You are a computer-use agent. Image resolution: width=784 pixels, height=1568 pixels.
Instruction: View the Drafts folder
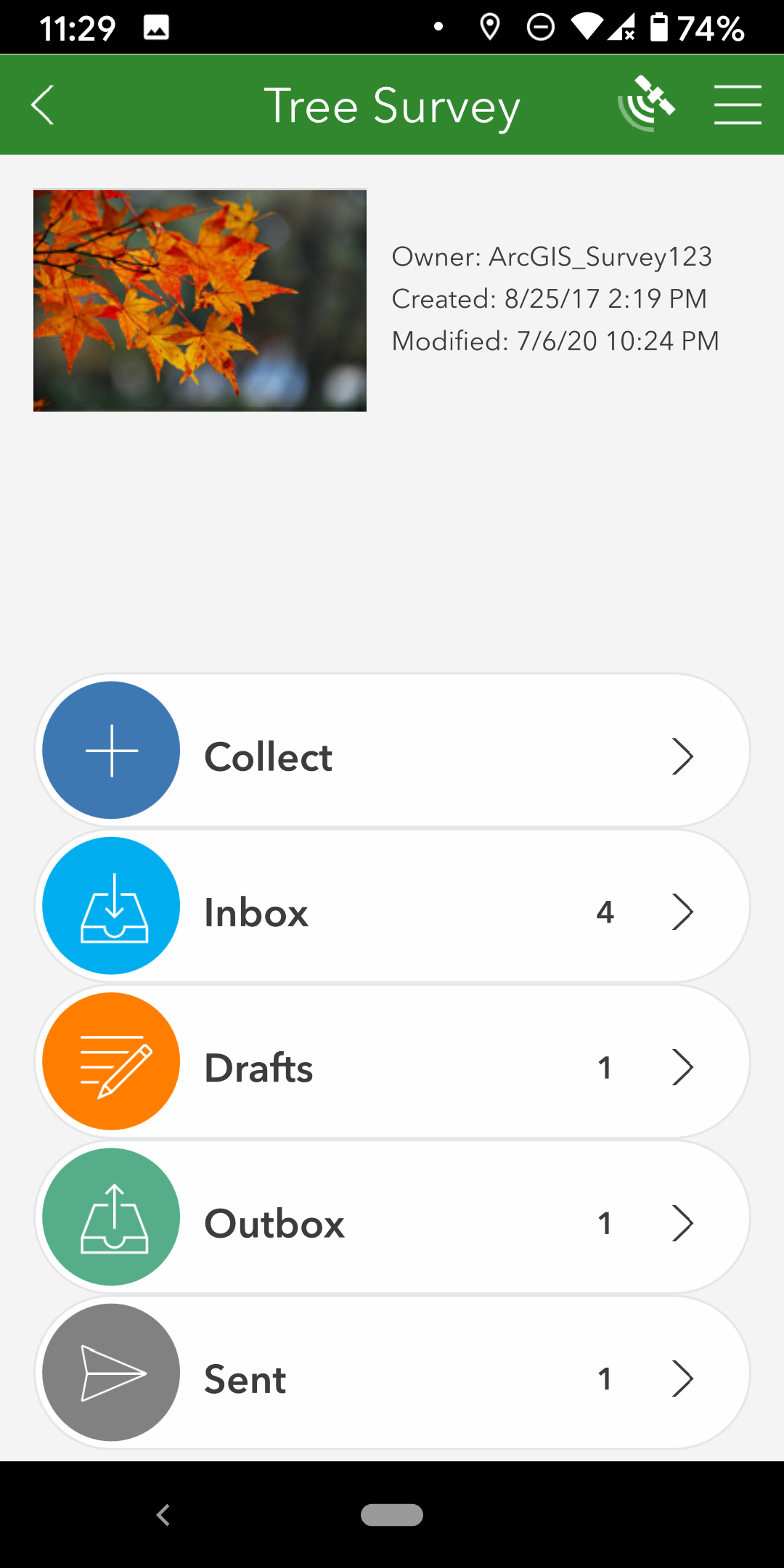point(392,1061)
